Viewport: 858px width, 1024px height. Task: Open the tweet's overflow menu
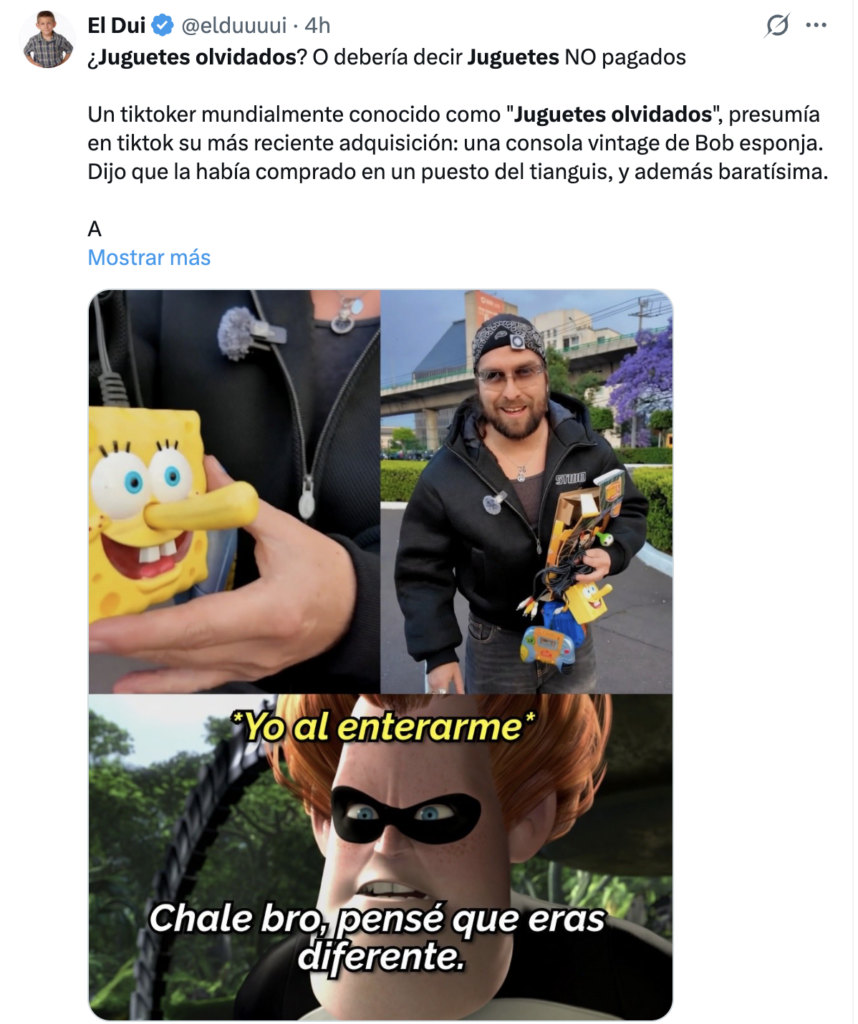(816, 26)
